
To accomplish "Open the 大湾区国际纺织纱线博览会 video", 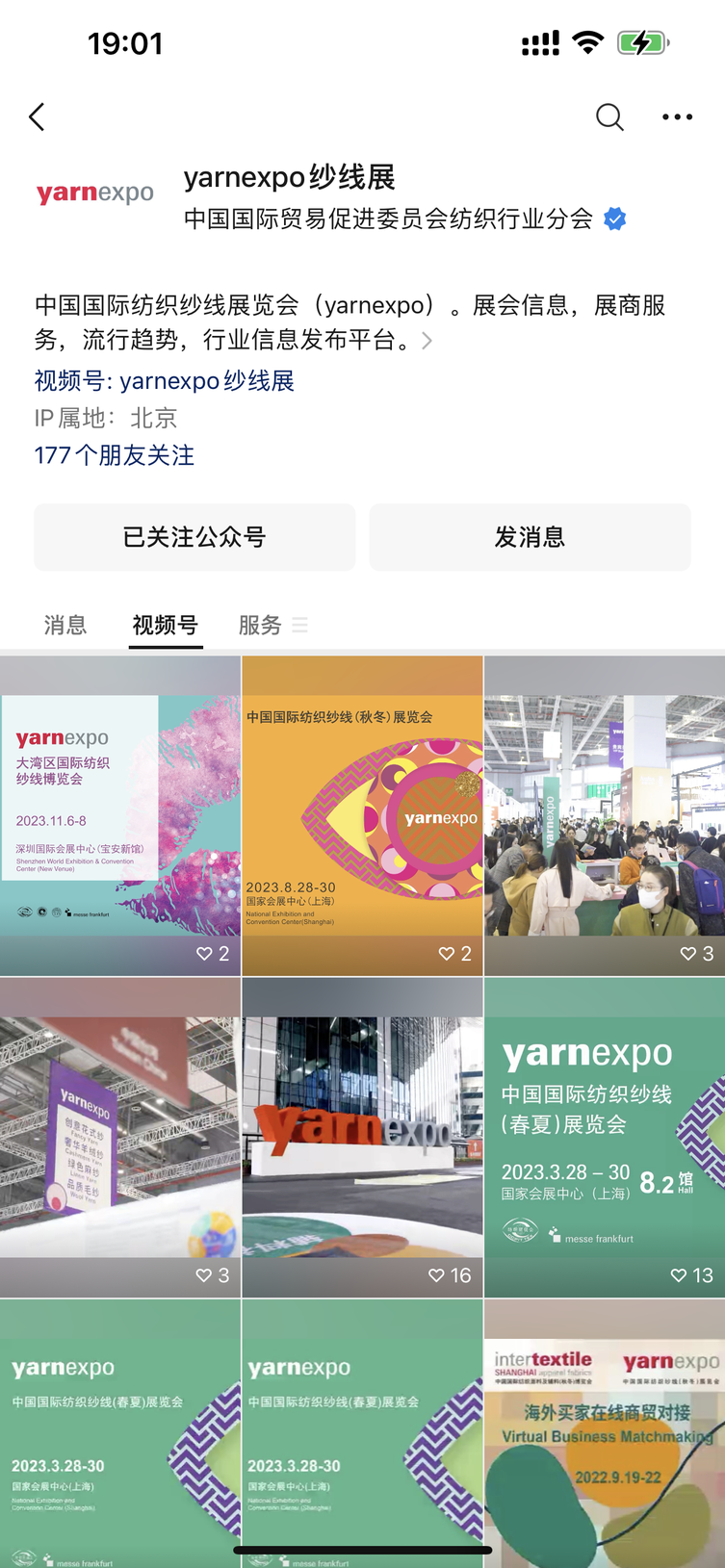I will point(120,816).
